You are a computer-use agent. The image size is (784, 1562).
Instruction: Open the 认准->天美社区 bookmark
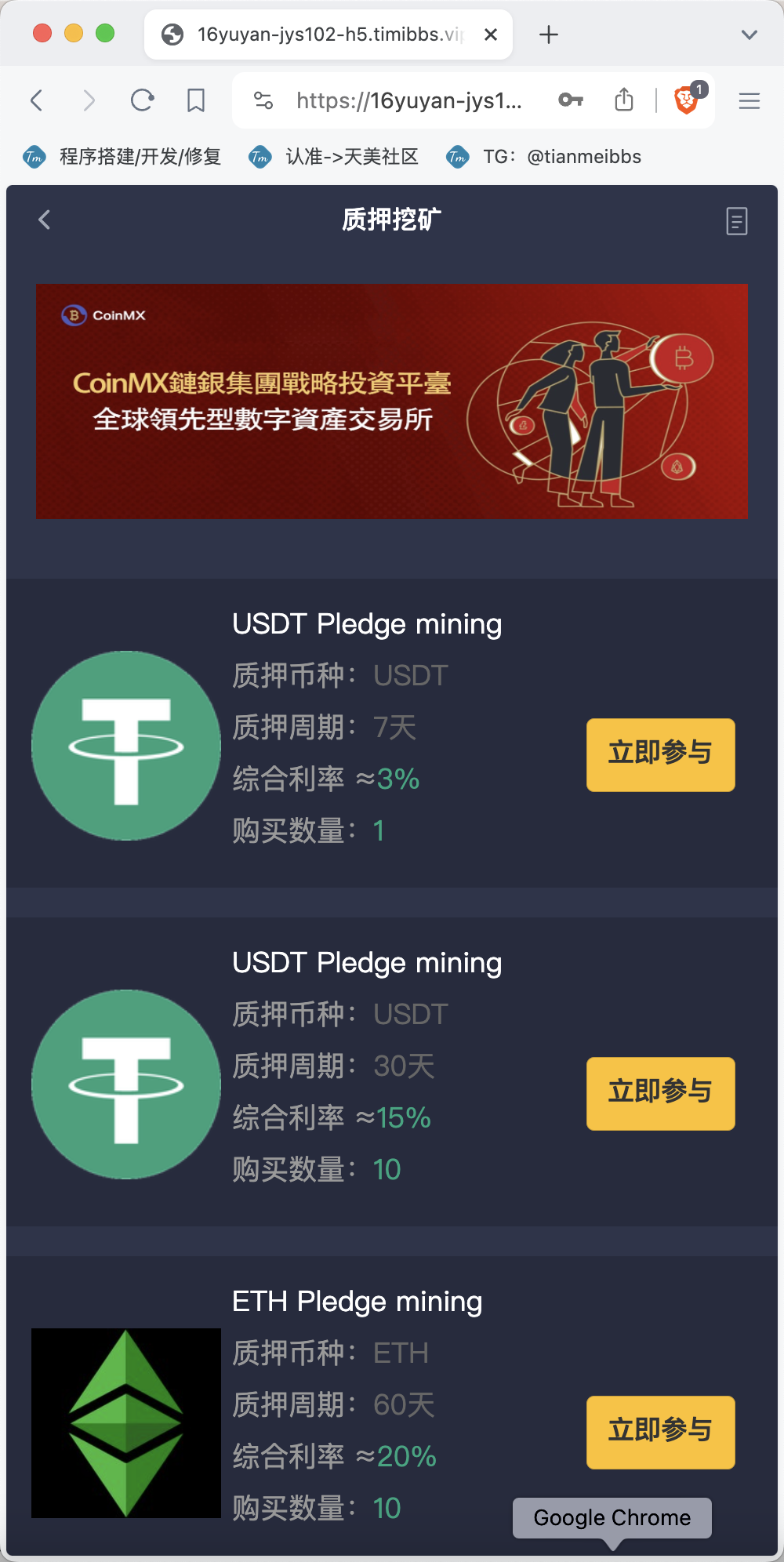coord(334,157)
